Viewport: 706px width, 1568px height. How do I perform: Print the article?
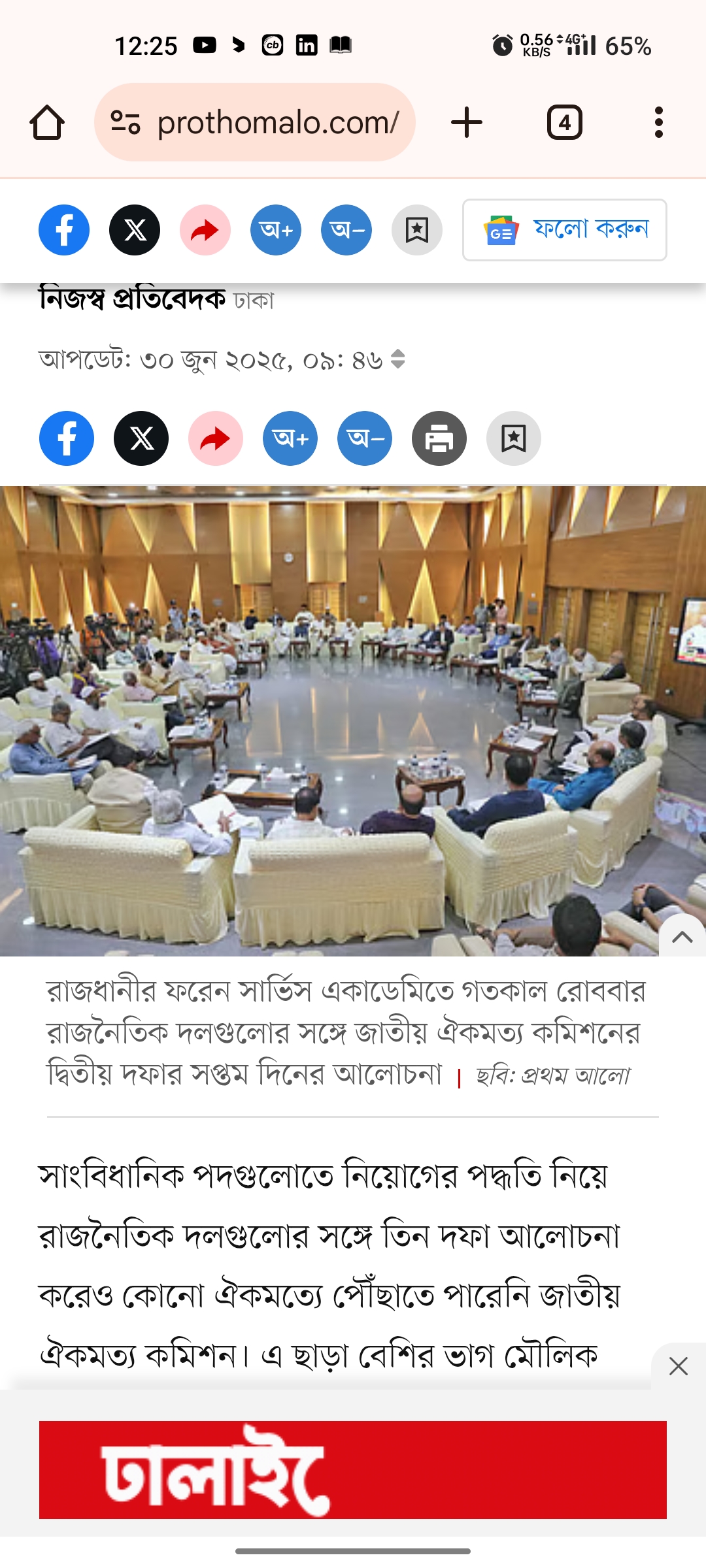[x=439, y=438]
